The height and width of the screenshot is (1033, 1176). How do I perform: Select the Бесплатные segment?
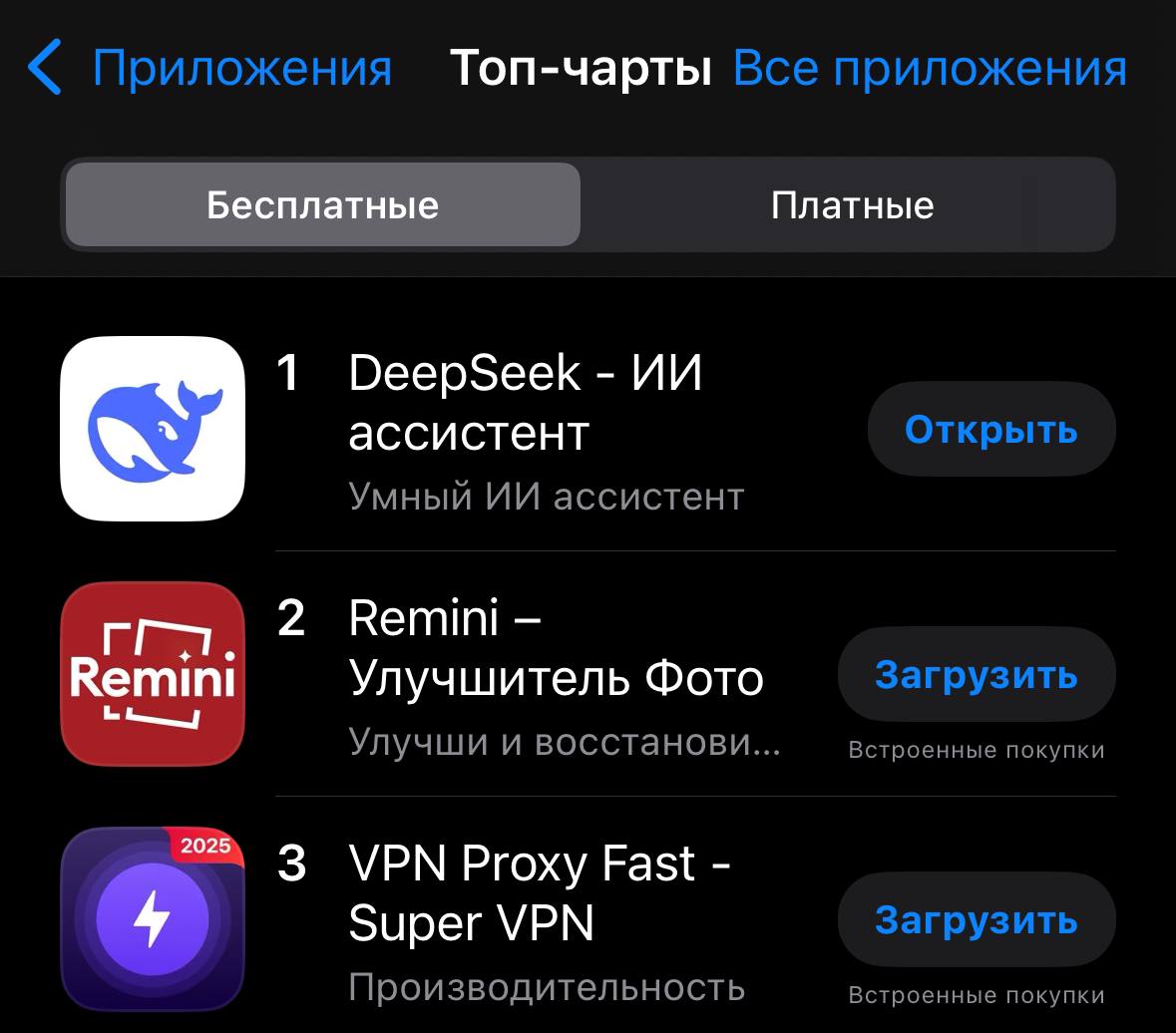[x=322, y=204]
